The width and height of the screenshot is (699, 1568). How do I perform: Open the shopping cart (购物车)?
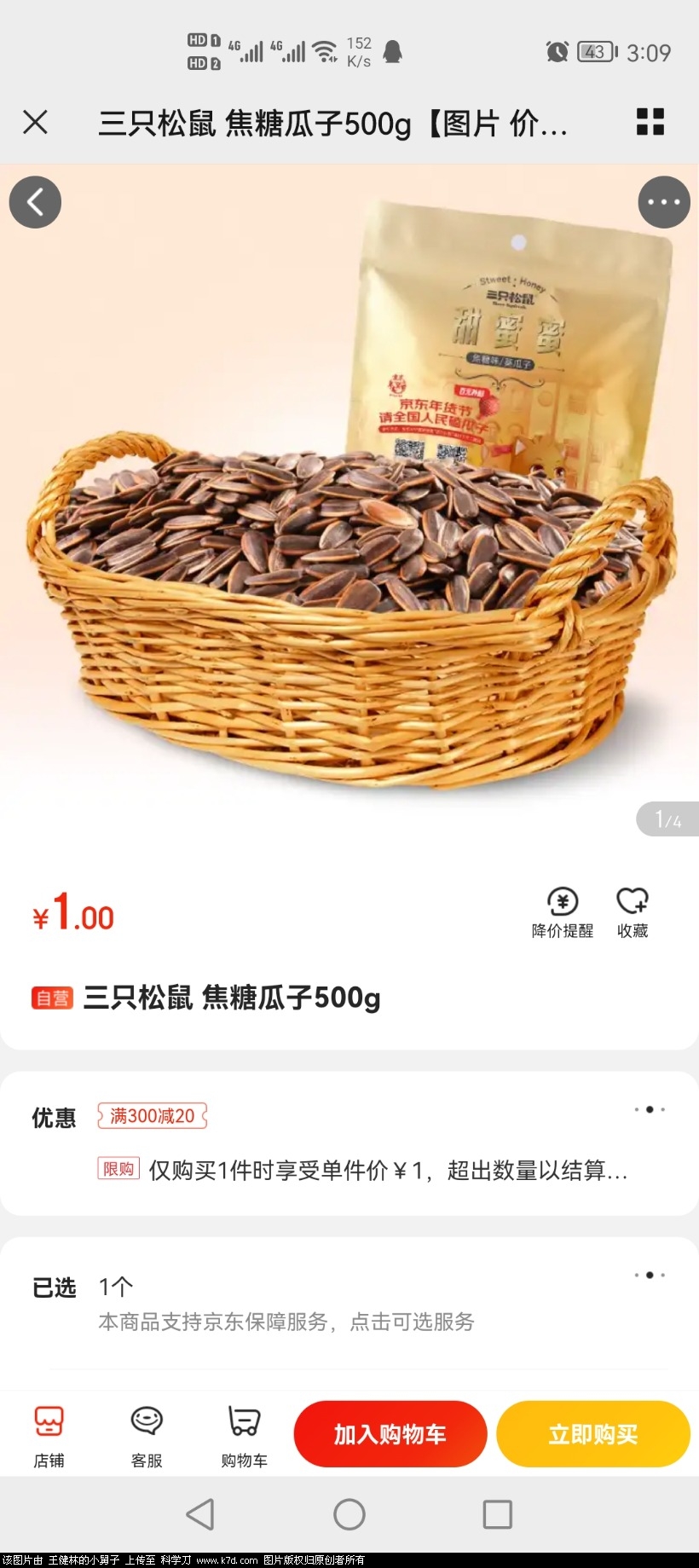pyautogui.click(x=244, y=1436)
